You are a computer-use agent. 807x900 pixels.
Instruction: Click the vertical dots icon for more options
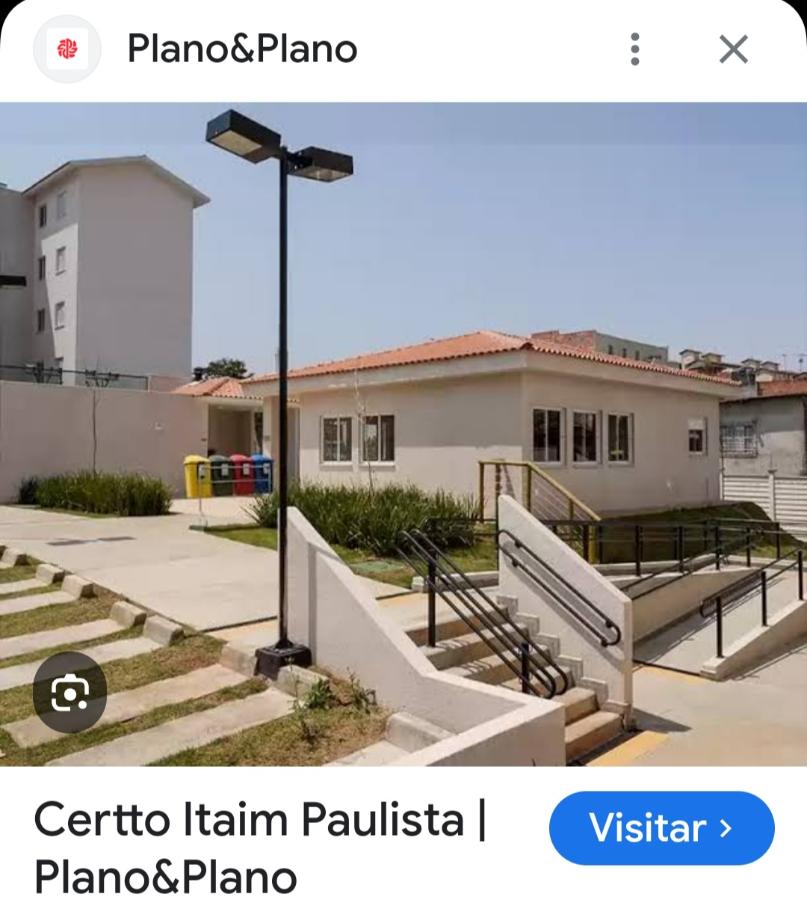pyautogui.click(x=636, y=47)
